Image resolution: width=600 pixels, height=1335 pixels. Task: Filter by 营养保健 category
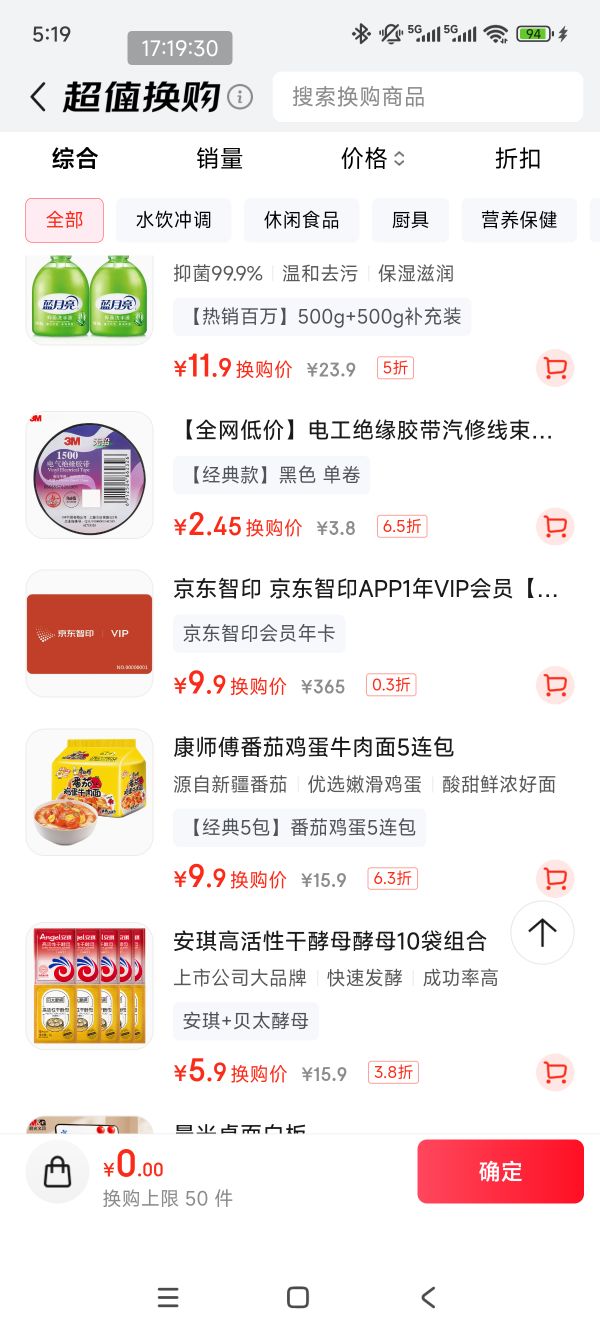coord(519,220)
